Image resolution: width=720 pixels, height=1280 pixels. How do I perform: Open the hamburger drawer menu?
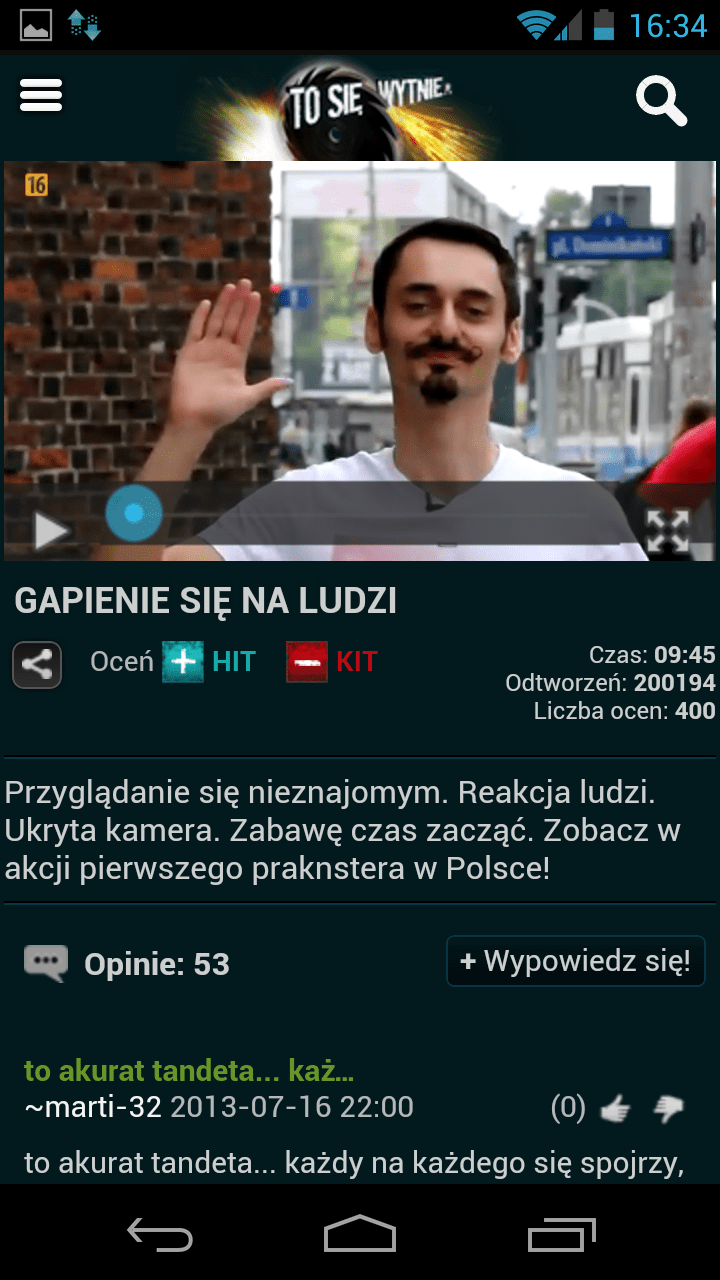tap(41, 96)
